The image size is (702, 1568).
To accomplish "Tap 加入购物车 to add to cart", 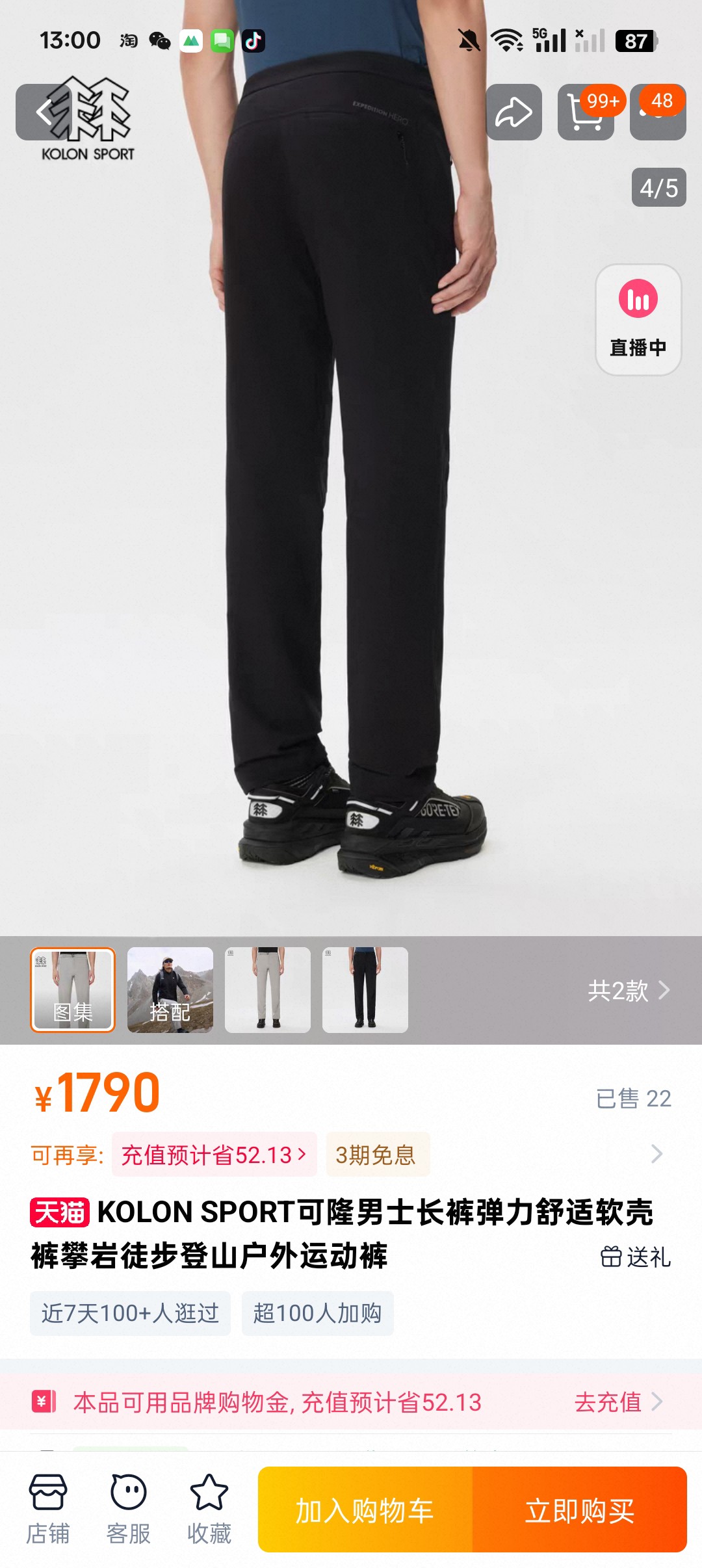I will (365, 1509).
